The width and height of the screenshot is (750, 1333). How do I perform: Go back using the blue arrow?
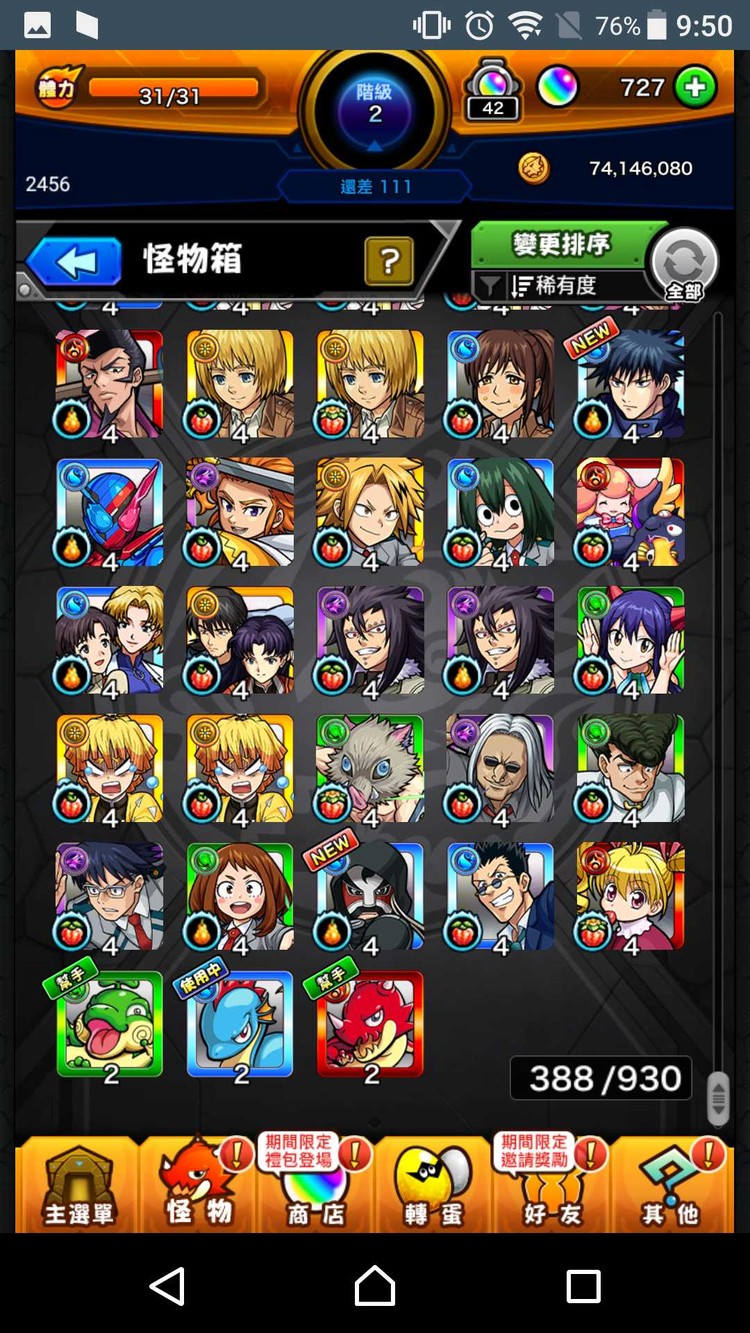point(75,261)
